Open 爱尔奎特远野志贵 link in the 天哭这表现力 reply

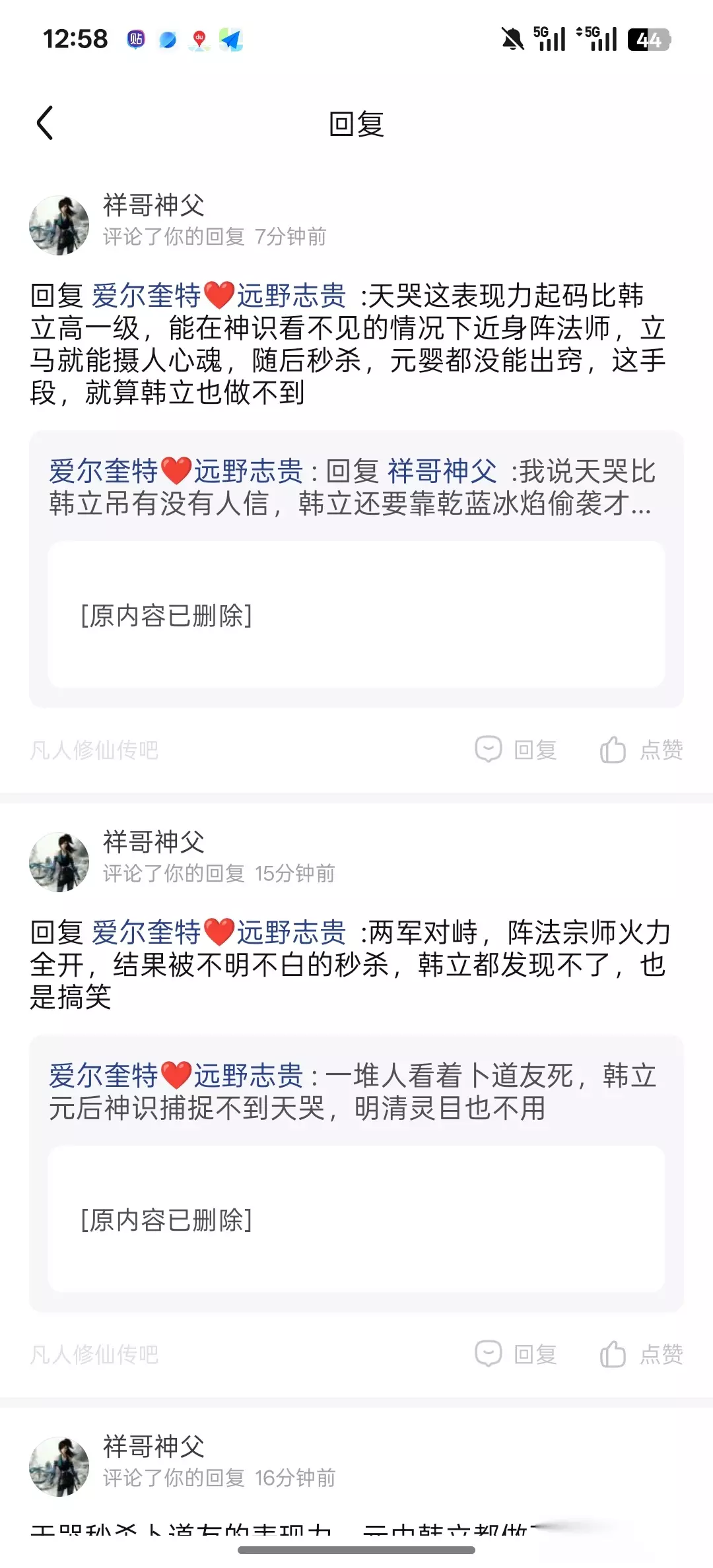point(219,295)
